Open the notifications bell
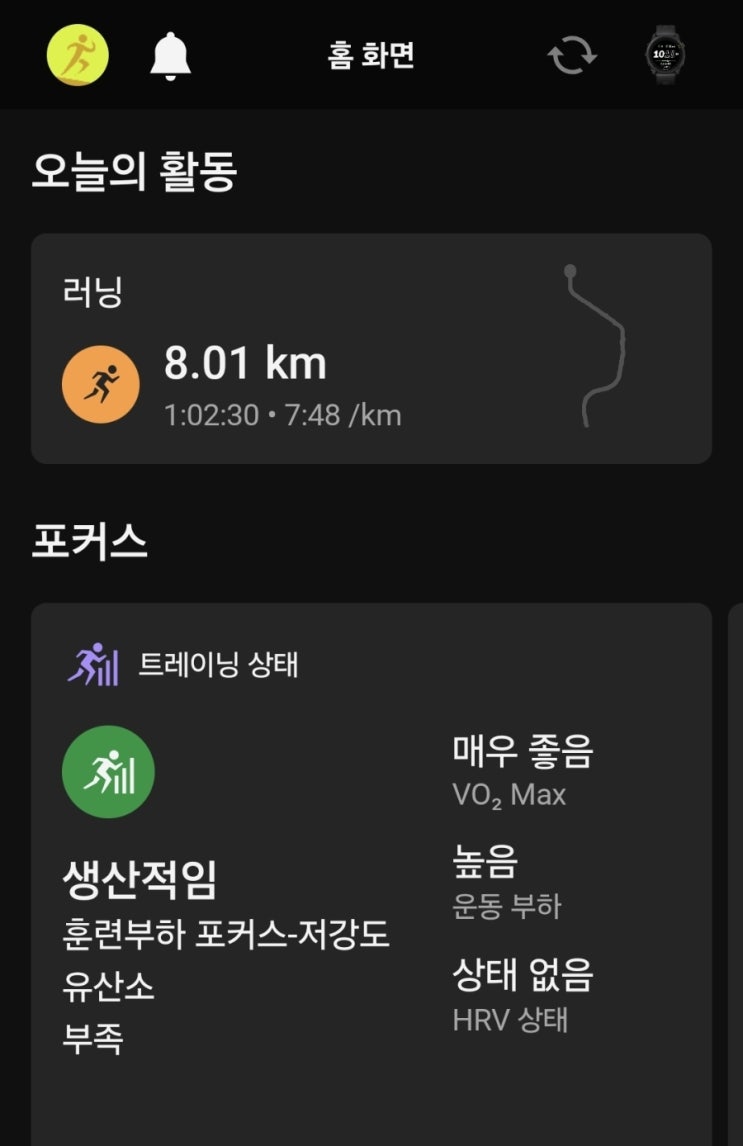743x1146 pixels. pyautogui.click(x=170, y=55)
